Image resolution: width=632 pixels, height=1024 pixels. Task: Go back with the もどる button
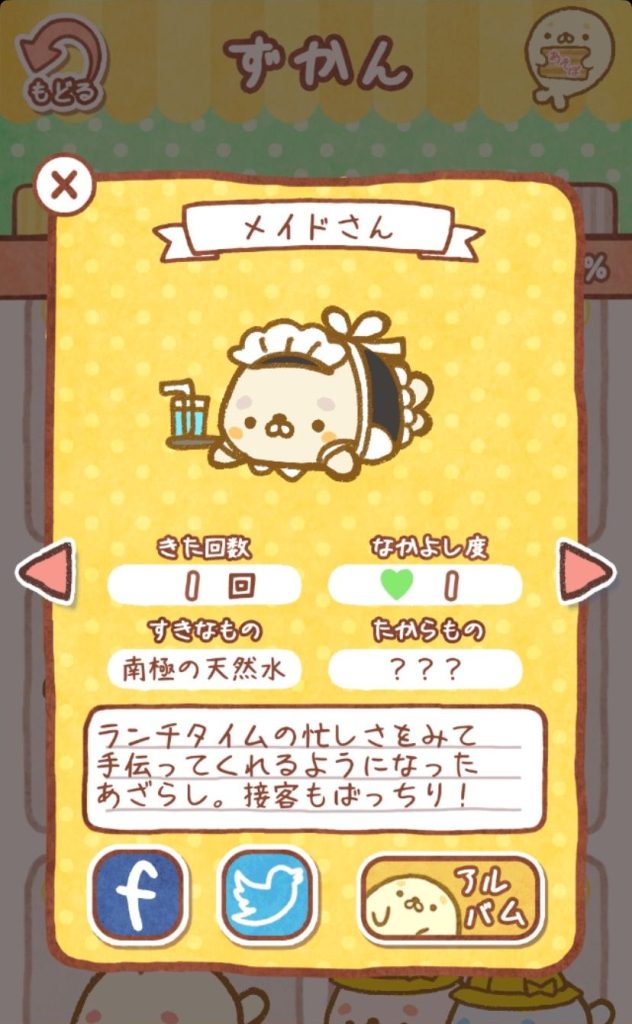tap(61, 60)
